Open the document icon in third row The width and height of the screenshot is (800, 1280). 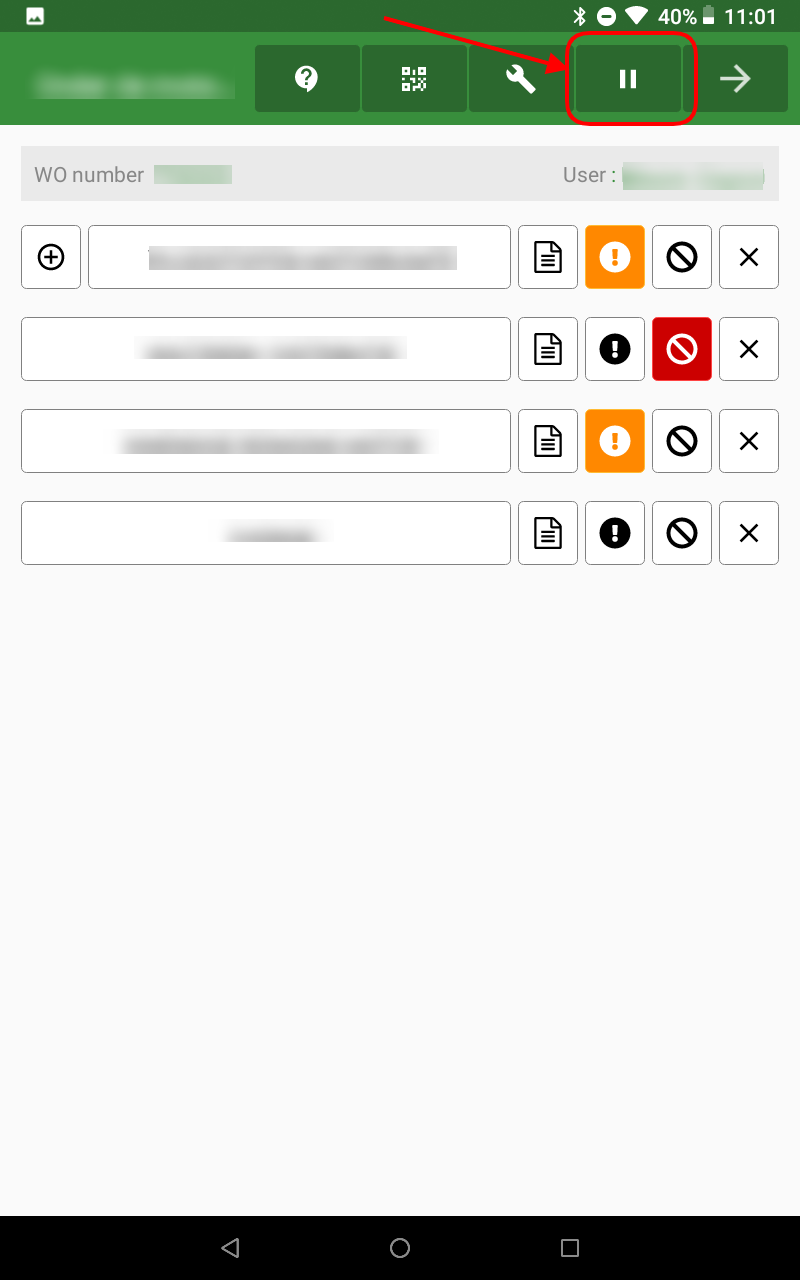click(548, 441)
